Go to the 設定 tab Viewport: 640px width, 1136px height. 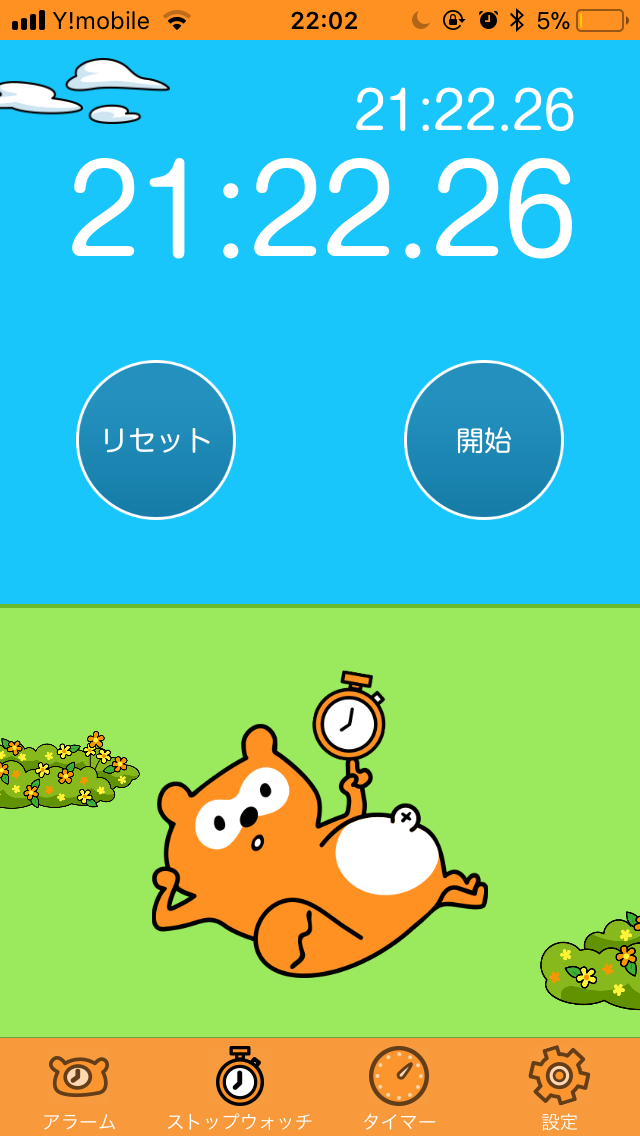coord(559,1087)
